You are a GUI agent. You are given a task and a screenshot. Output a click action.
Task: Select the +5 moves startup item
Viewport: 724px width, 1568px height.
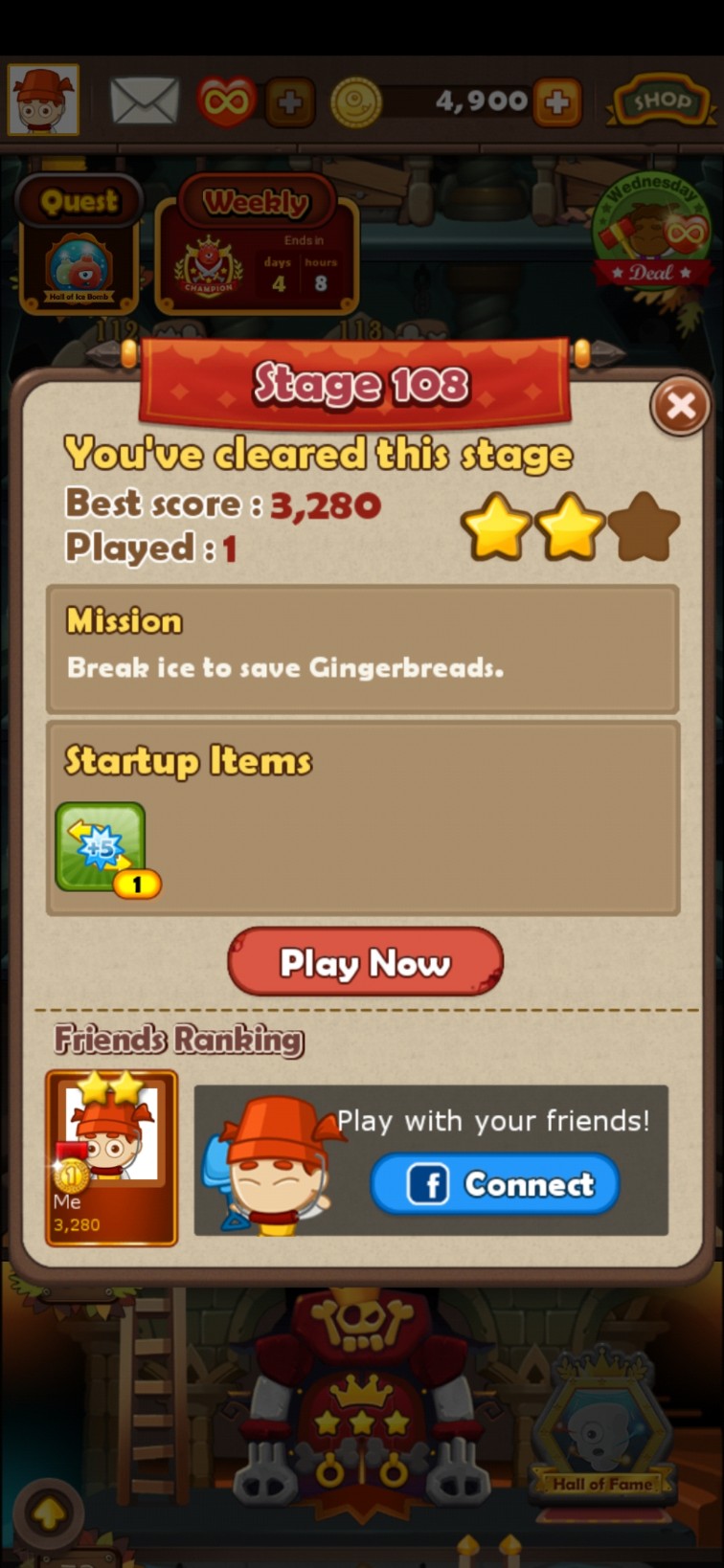(102, 848)
